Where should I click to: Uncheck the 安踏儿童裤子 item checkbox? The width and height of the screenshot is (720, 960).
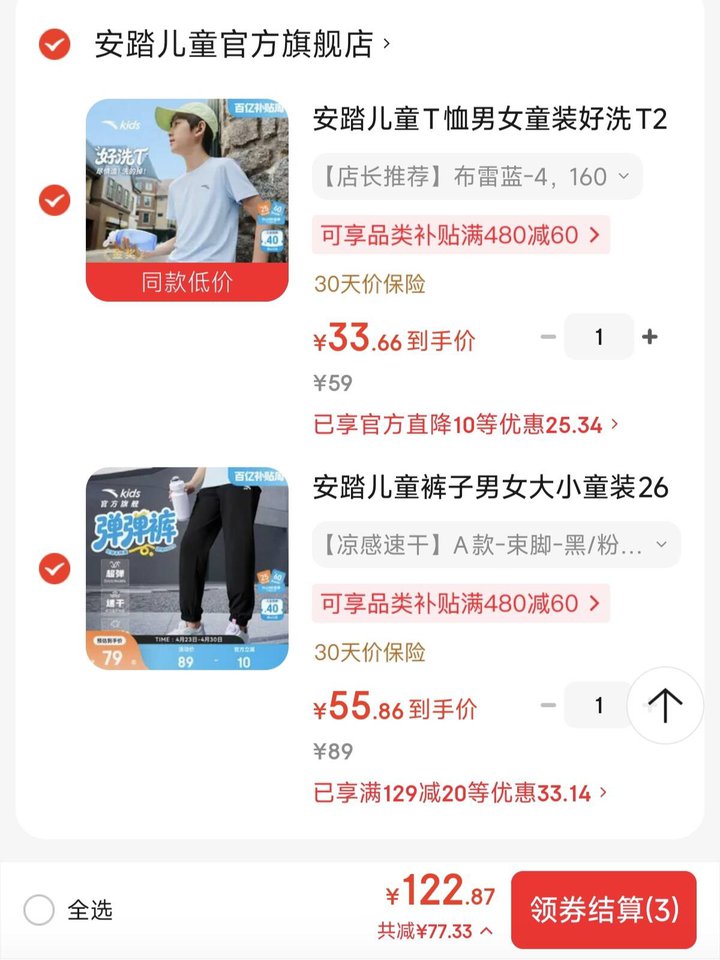(x=54, y=569)
